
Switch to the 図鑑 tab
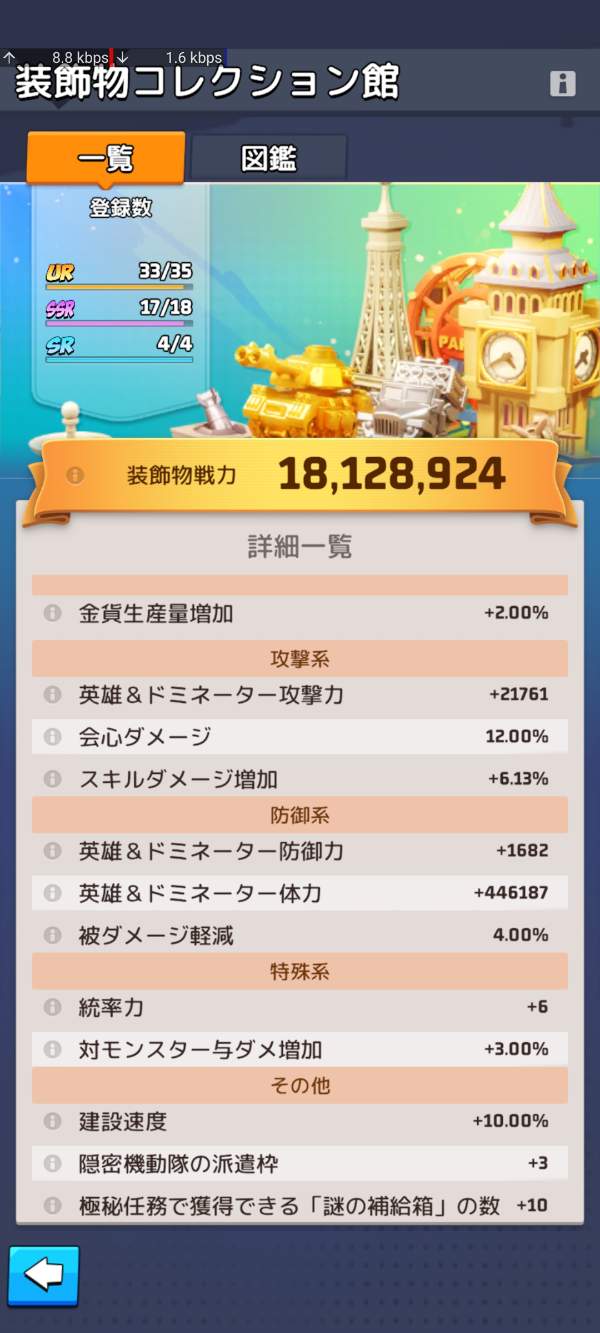coord(269,159)
